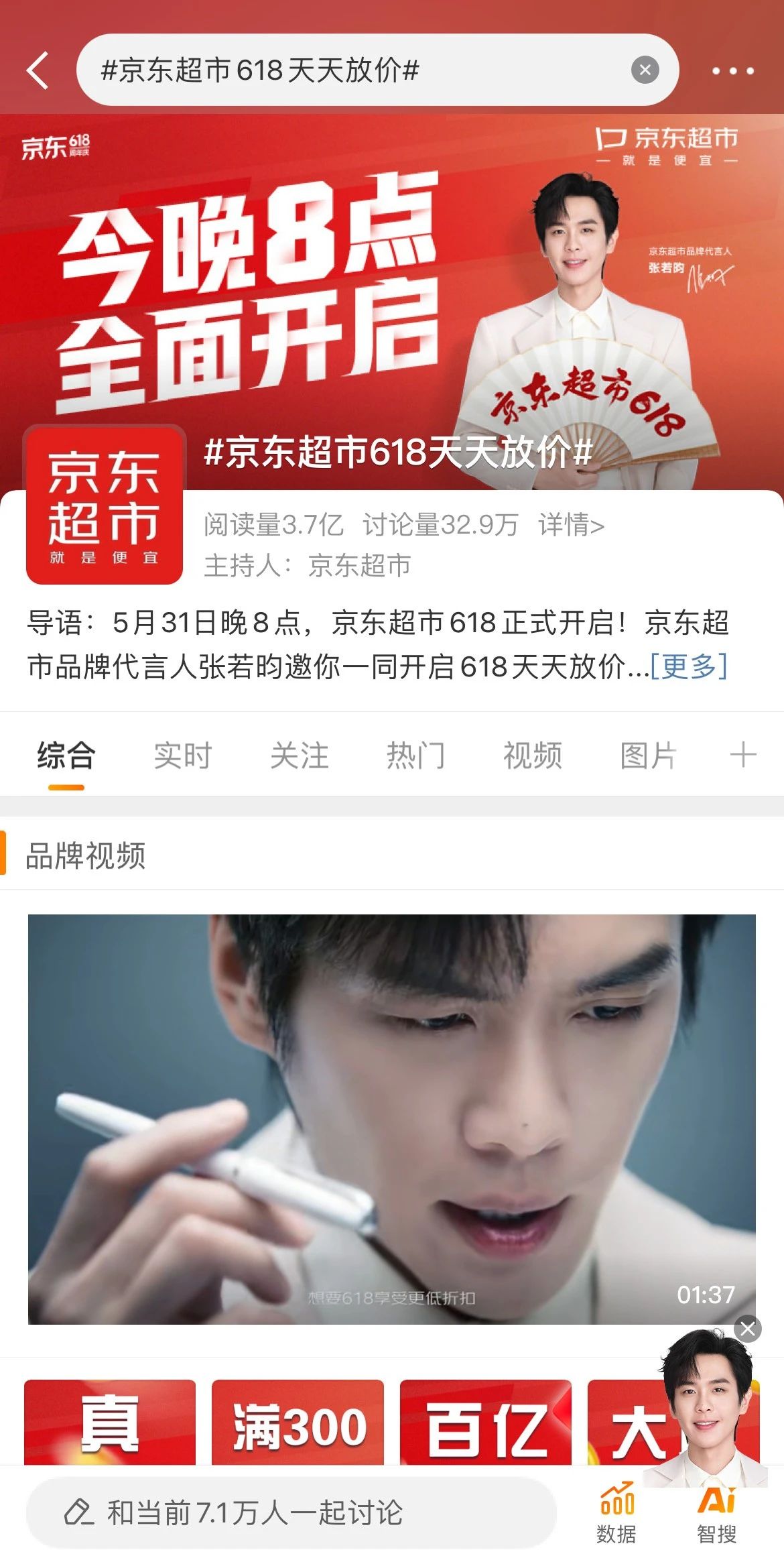Switch to the 关注 tab
Viewport: 784px width, 1556px height.
tap(299, 756)
